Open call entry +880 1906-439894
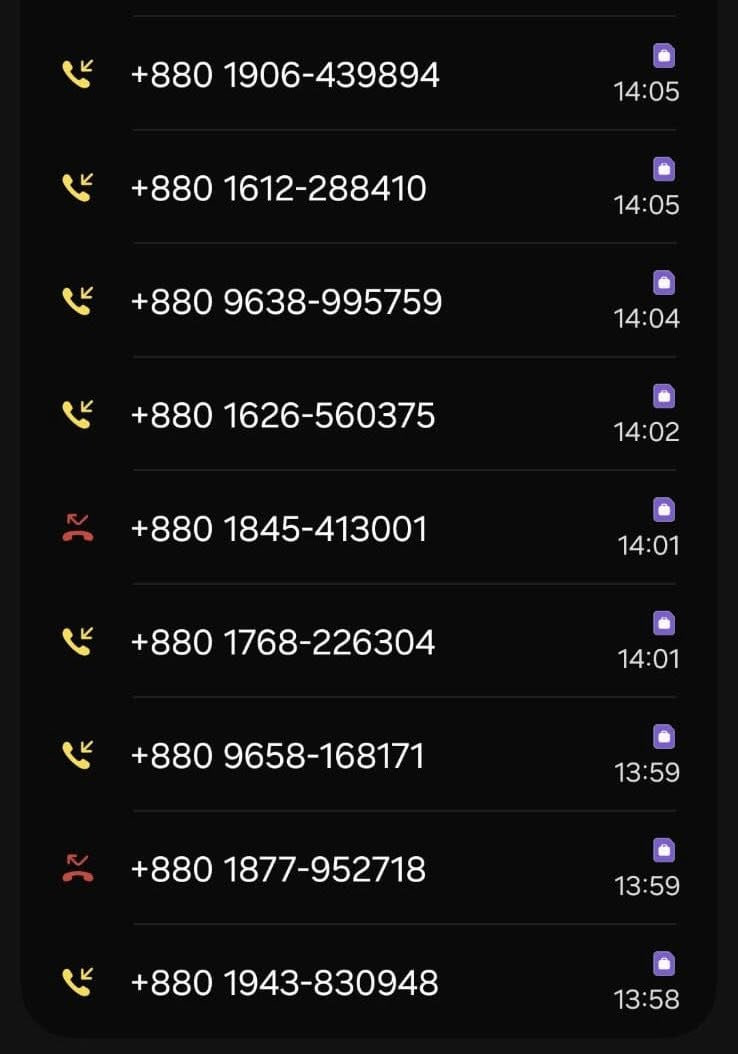 [285, 75]
